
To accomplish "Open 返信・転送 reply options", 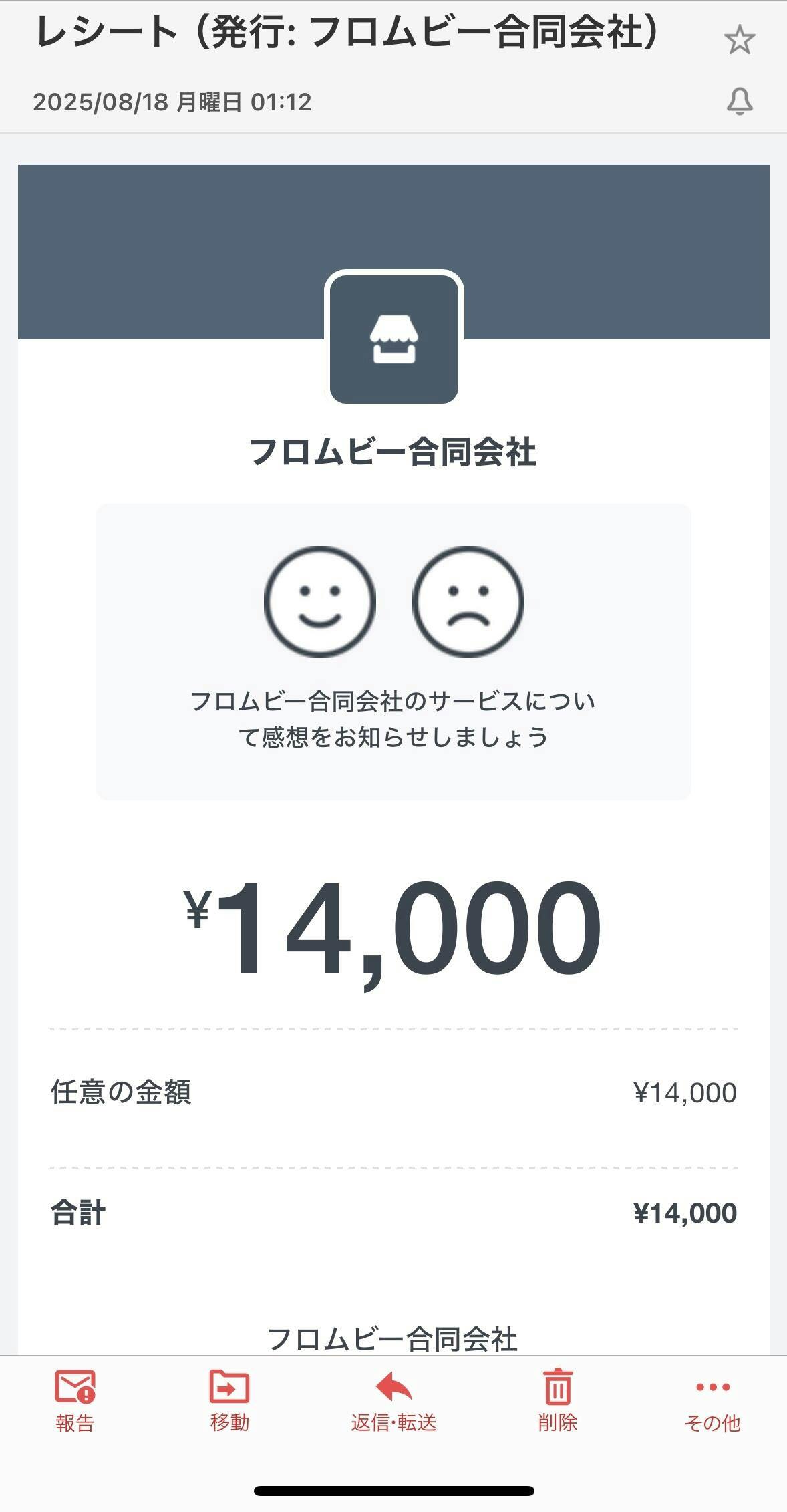I will point(393,1401).
